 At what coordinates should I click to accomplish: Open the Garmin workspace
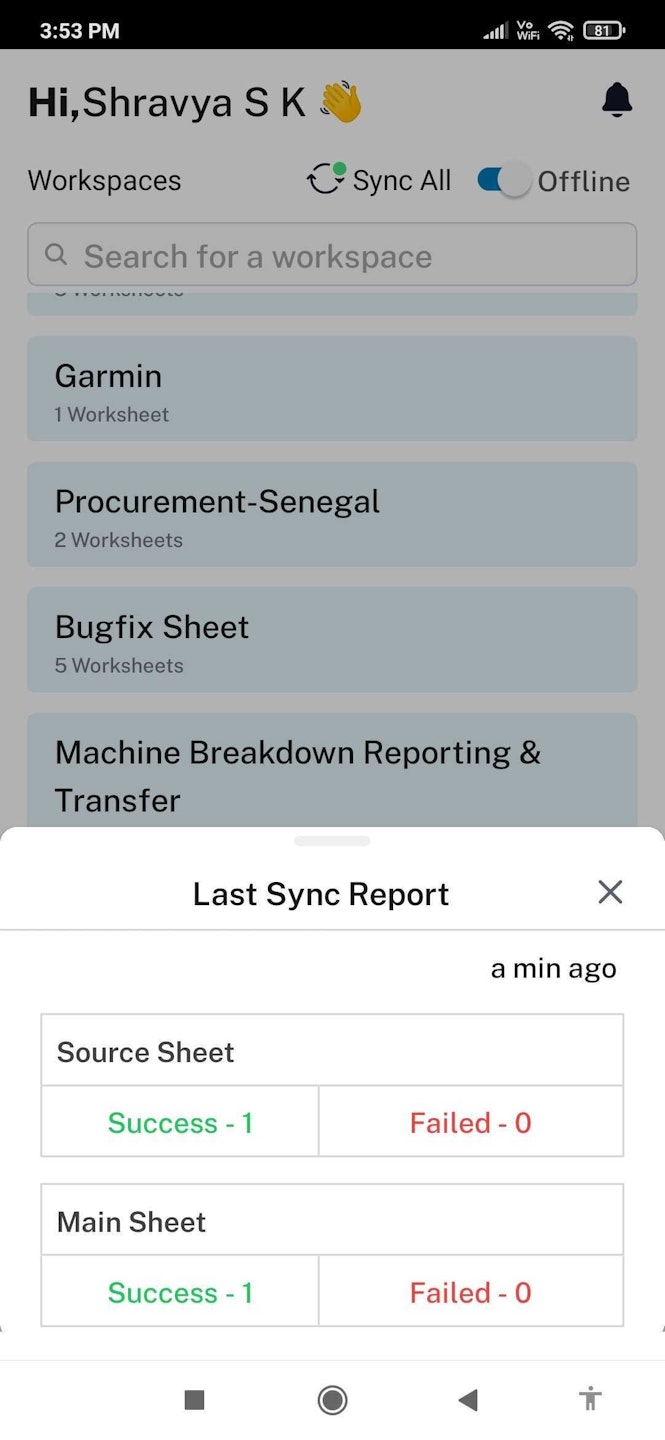[x=332, y=389]
